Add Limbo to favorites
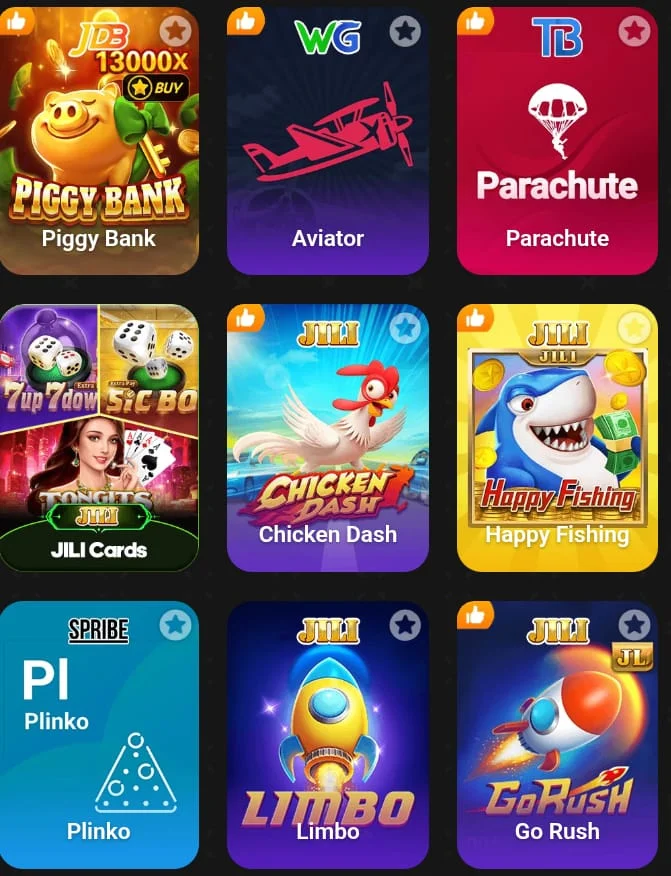The height and width of the screenshot is (876, 671). tap(405, 626)
